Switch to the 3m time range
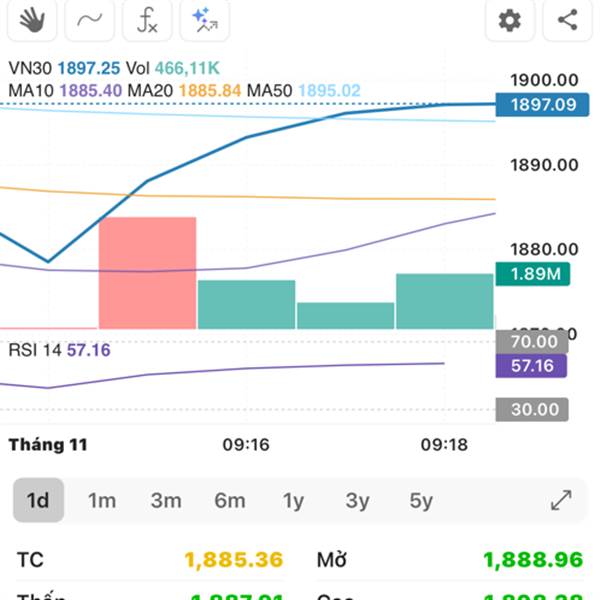Screen dimensions: 600x600 pyautogui.click(x=166, y=500)
